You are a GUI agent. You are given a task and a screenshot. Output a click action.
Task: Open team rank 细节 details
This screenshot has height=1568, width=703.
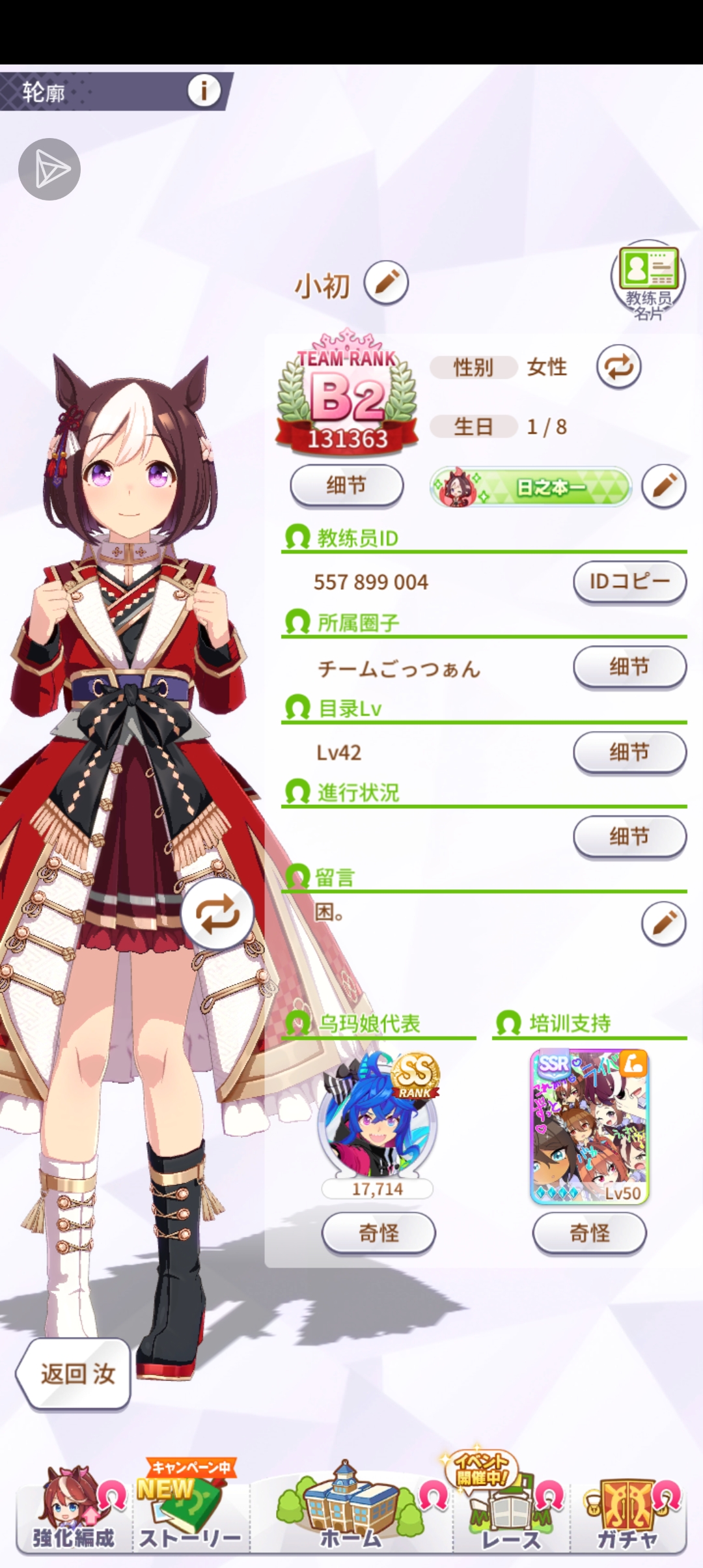point(346,486)
